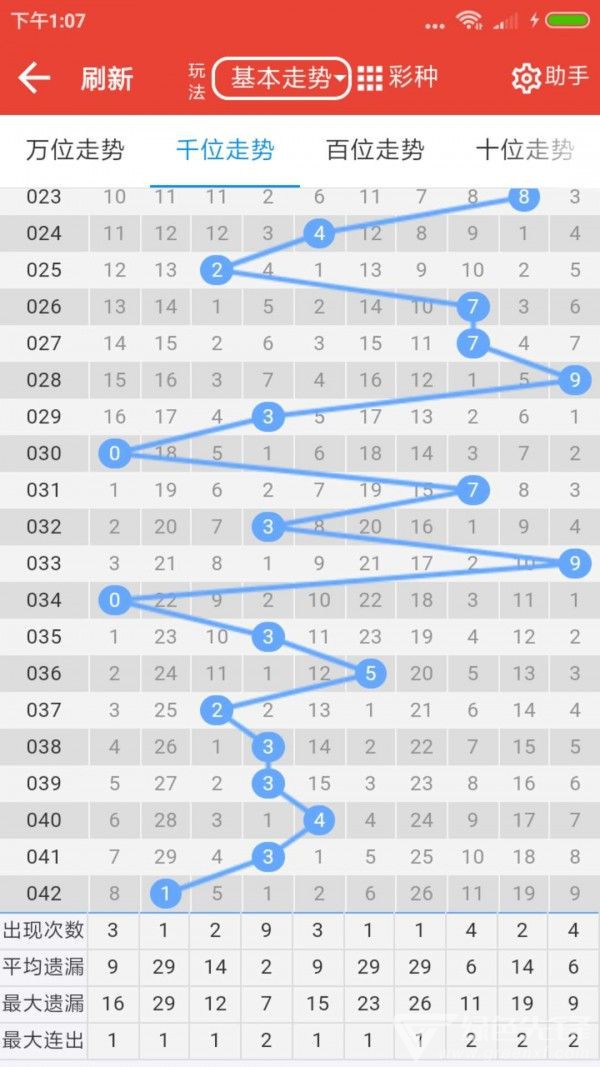The image size is (600, 1067).
Task: Open the 彩种 lottery type selector
Action: [398, 78]
